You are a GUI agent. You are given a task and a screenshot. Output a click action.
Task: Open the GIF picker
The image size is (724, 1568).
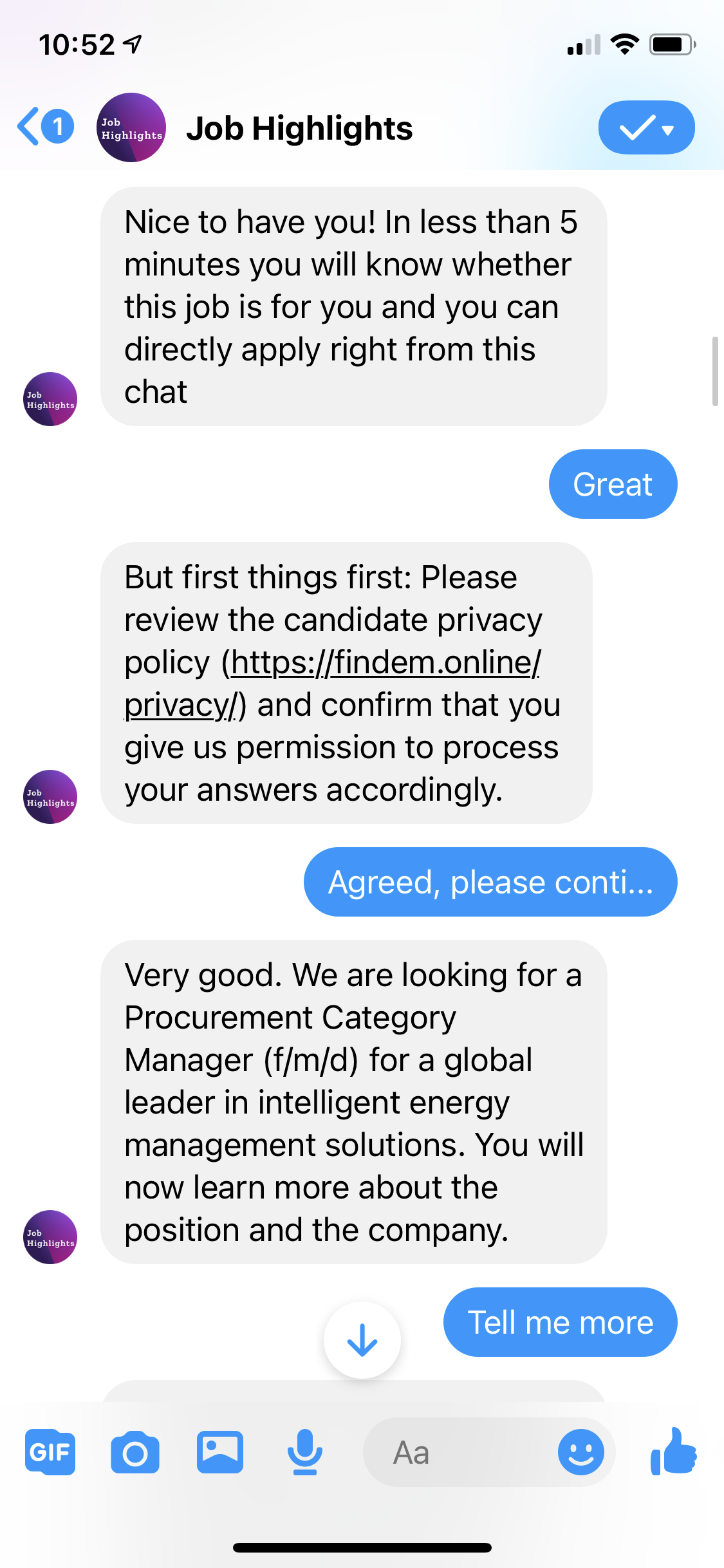[x=50, y=1453]
